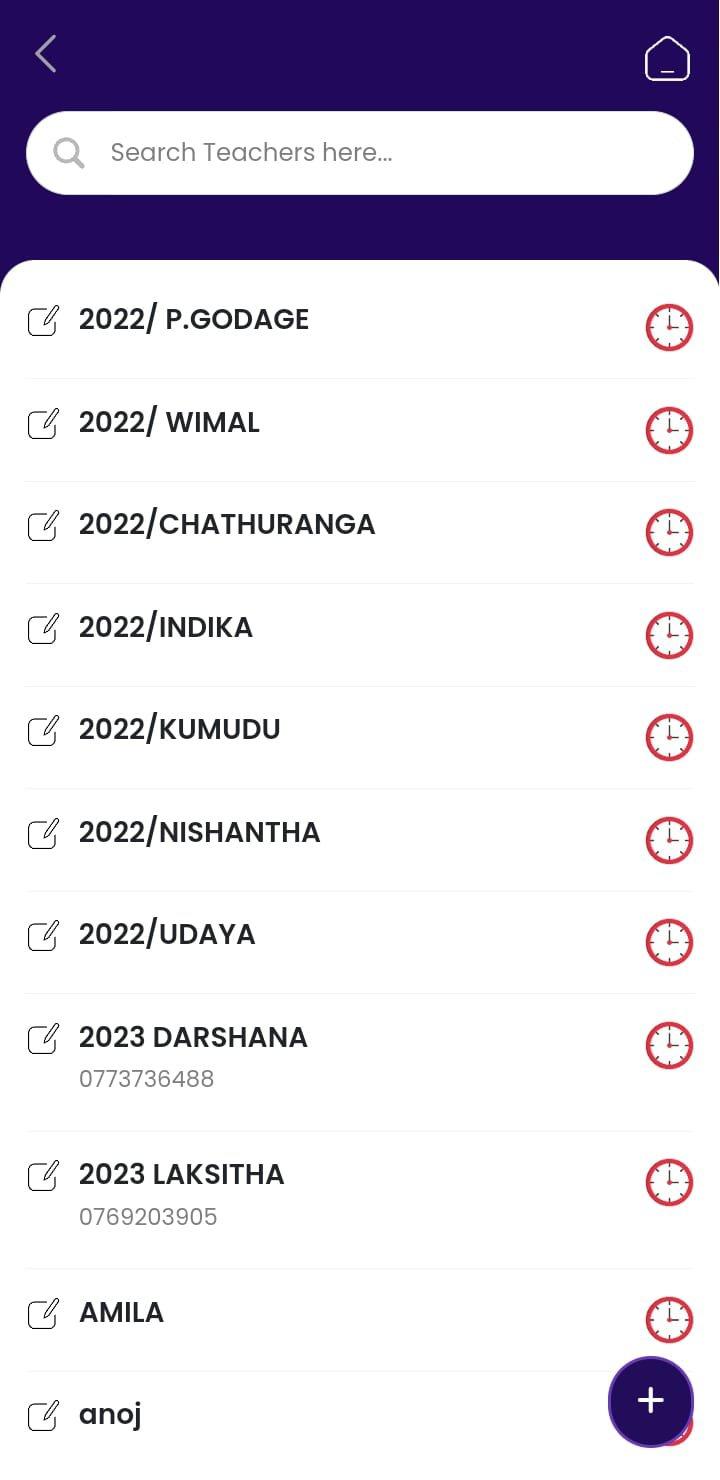Image resolution: width=720 pixels, height=1480 pixels.
Task: Edit the 2022/CHATHURANGA entry
Action: pyautogui.click(x=42, y=526)
